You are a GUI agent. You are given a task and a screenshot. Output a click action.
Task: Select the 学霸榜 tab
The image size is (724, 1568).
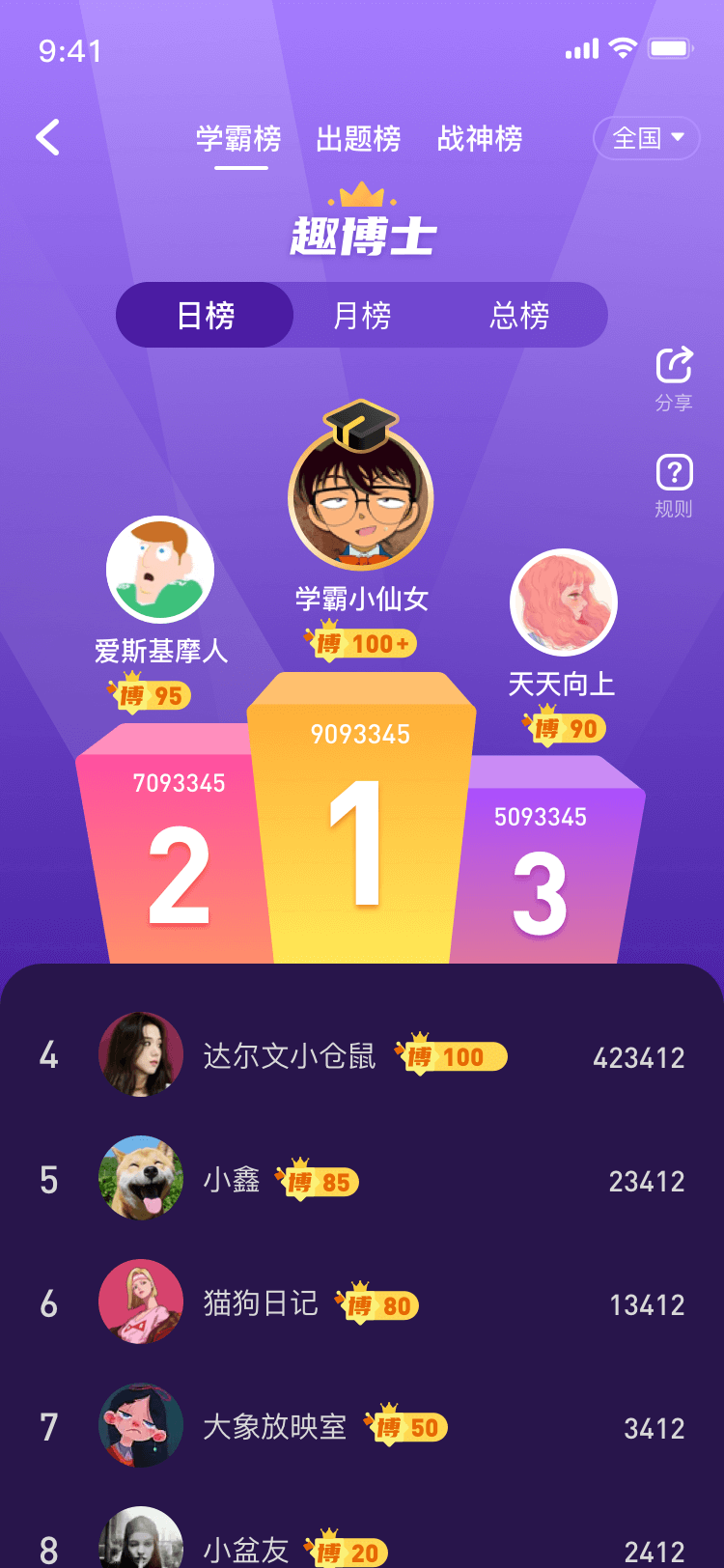tap(238, 139)
